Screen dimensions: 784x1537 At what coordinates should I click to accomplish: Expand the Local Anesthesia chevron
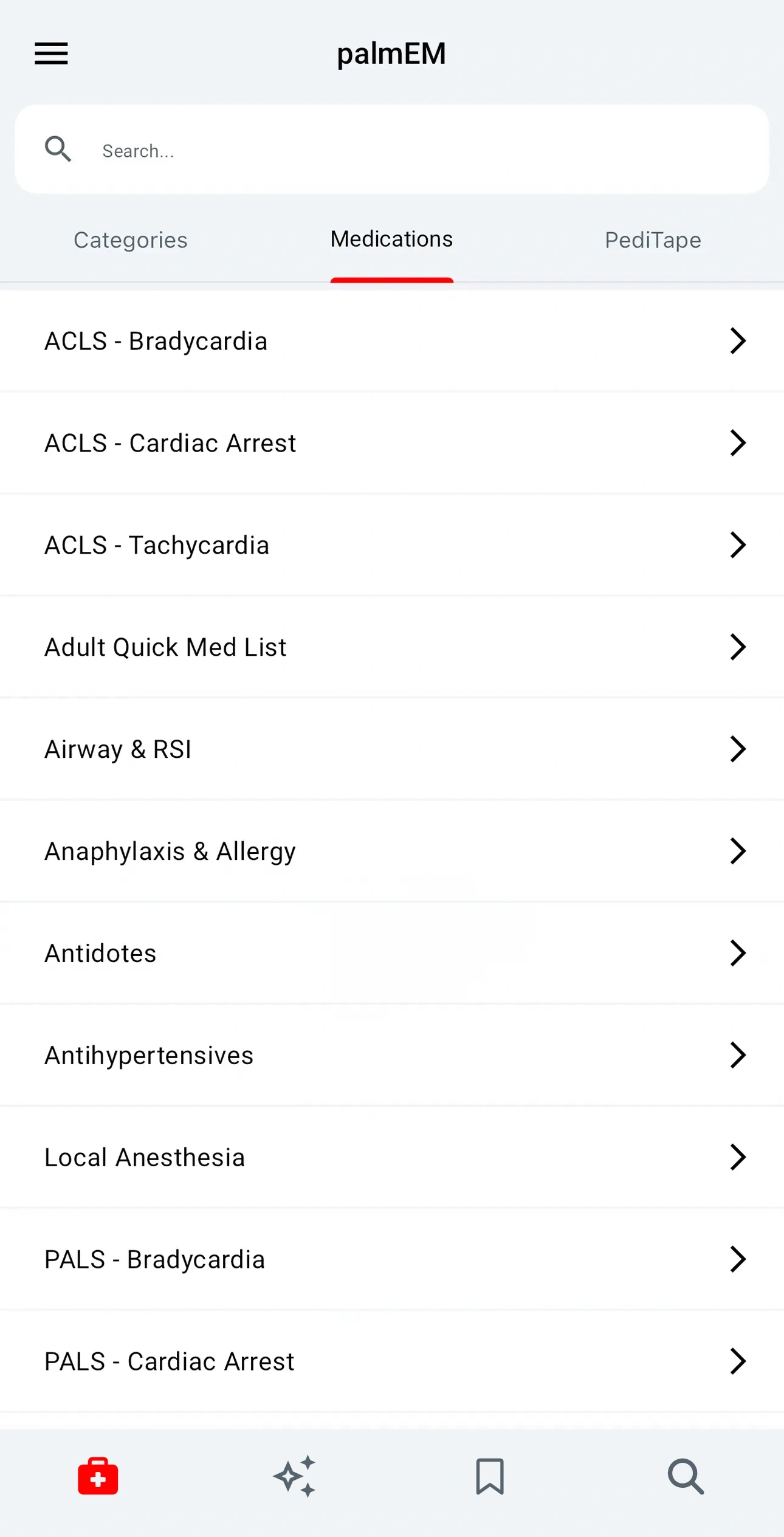pyautogui.click(x=737, y=1158)
